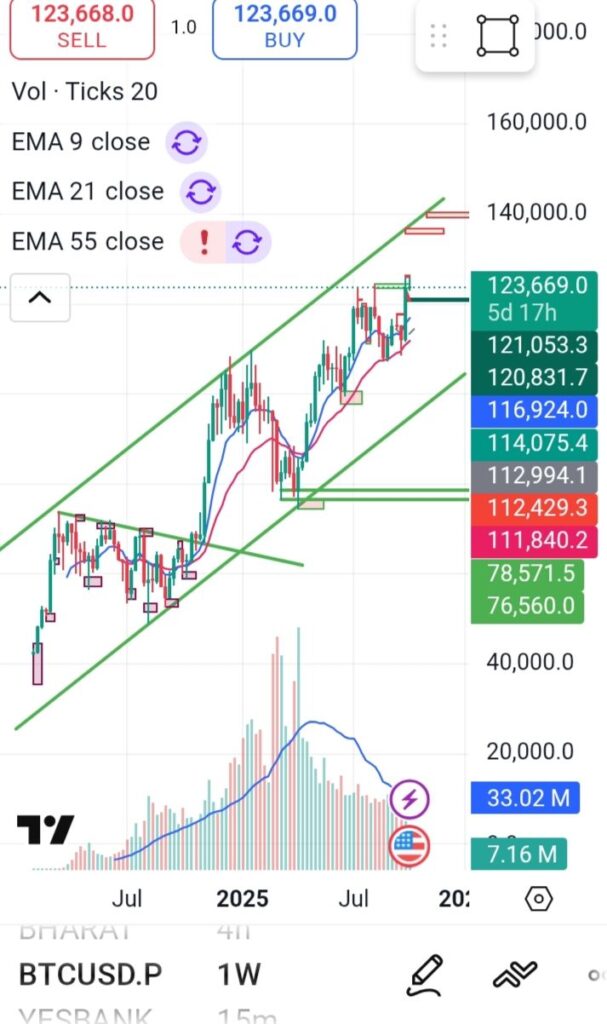Screen dimensions: 607x1024
Task: Tap the BUY price button
Action: (x=285, y=27)
